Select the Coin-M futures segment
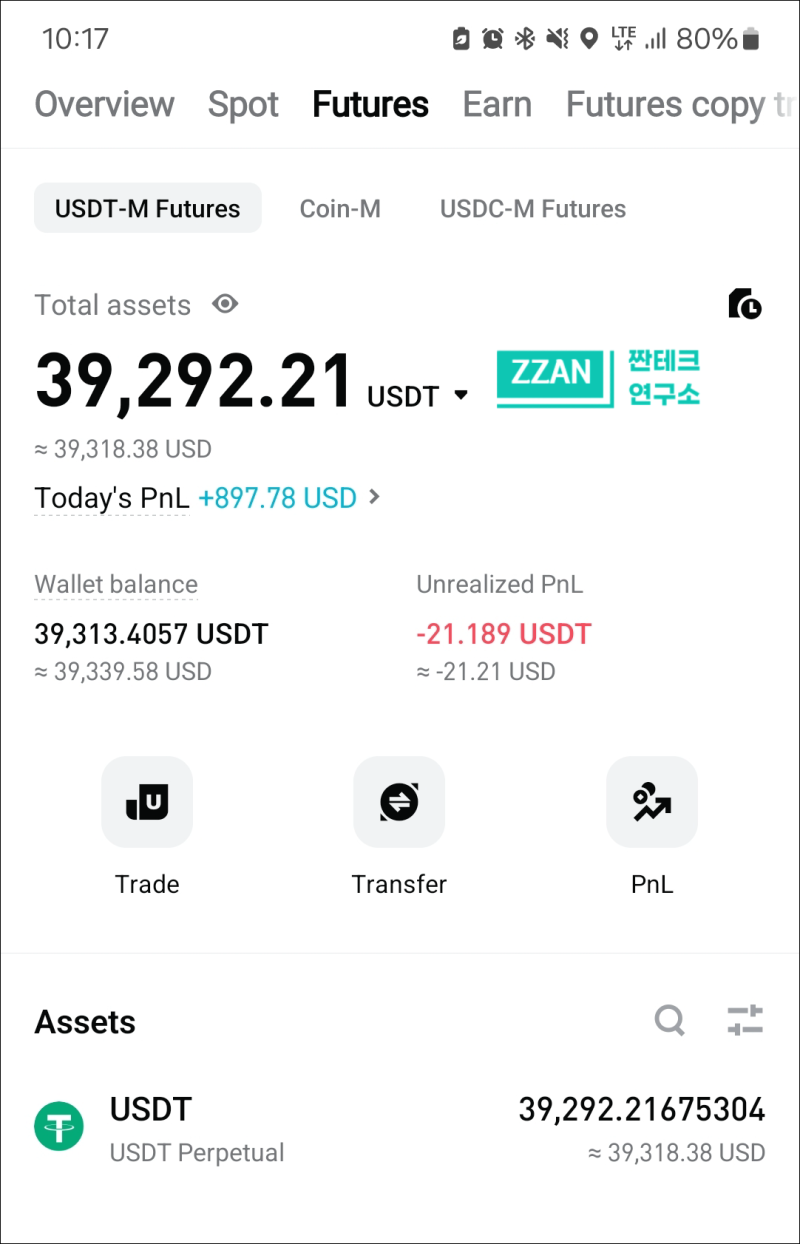The image size is (800, 1244). tap(340, 209)
